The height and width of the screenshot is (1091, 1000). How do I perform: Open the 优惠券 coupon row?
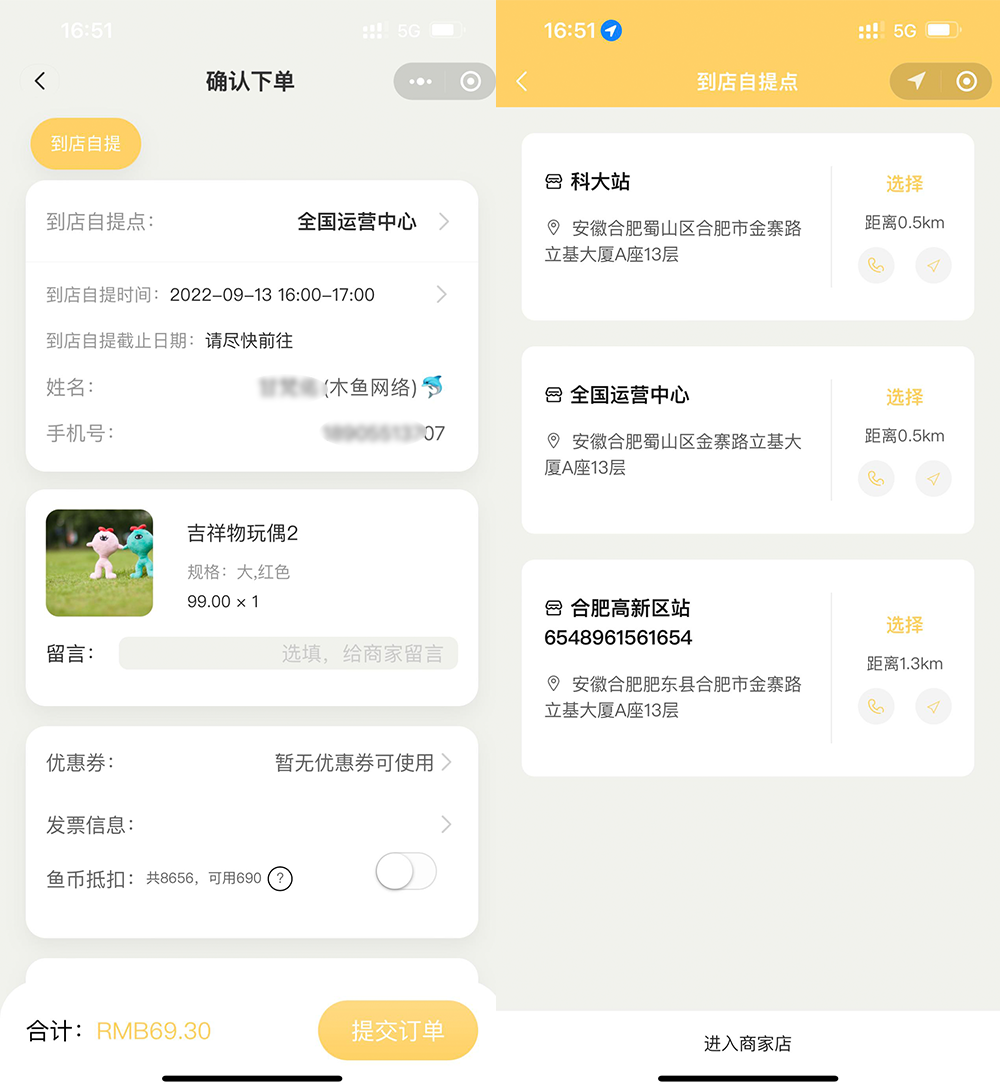coord(250,763)
